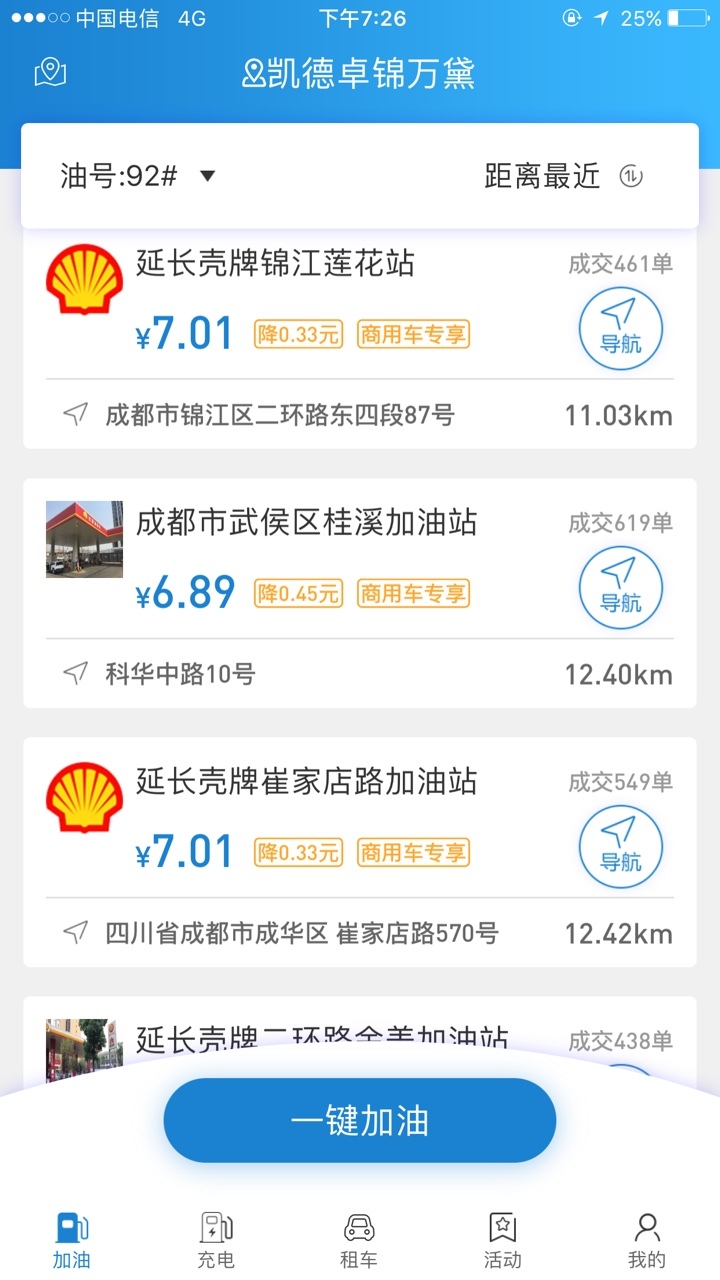
Task: Switch to the 充电 tab
Action: (216, 1240)
